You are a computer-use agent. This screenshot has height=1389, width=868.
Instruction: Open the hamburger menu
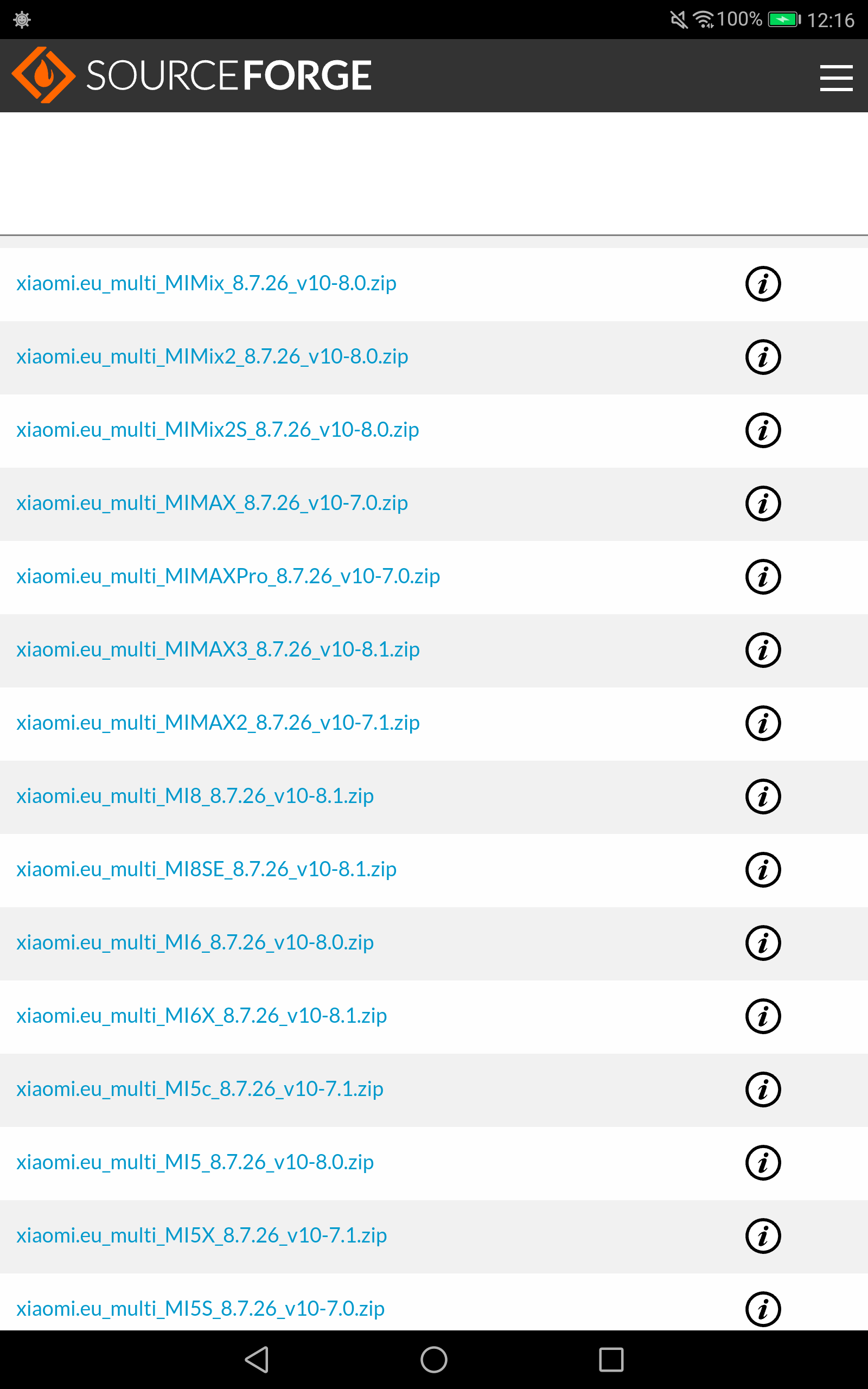coord(836,78)
